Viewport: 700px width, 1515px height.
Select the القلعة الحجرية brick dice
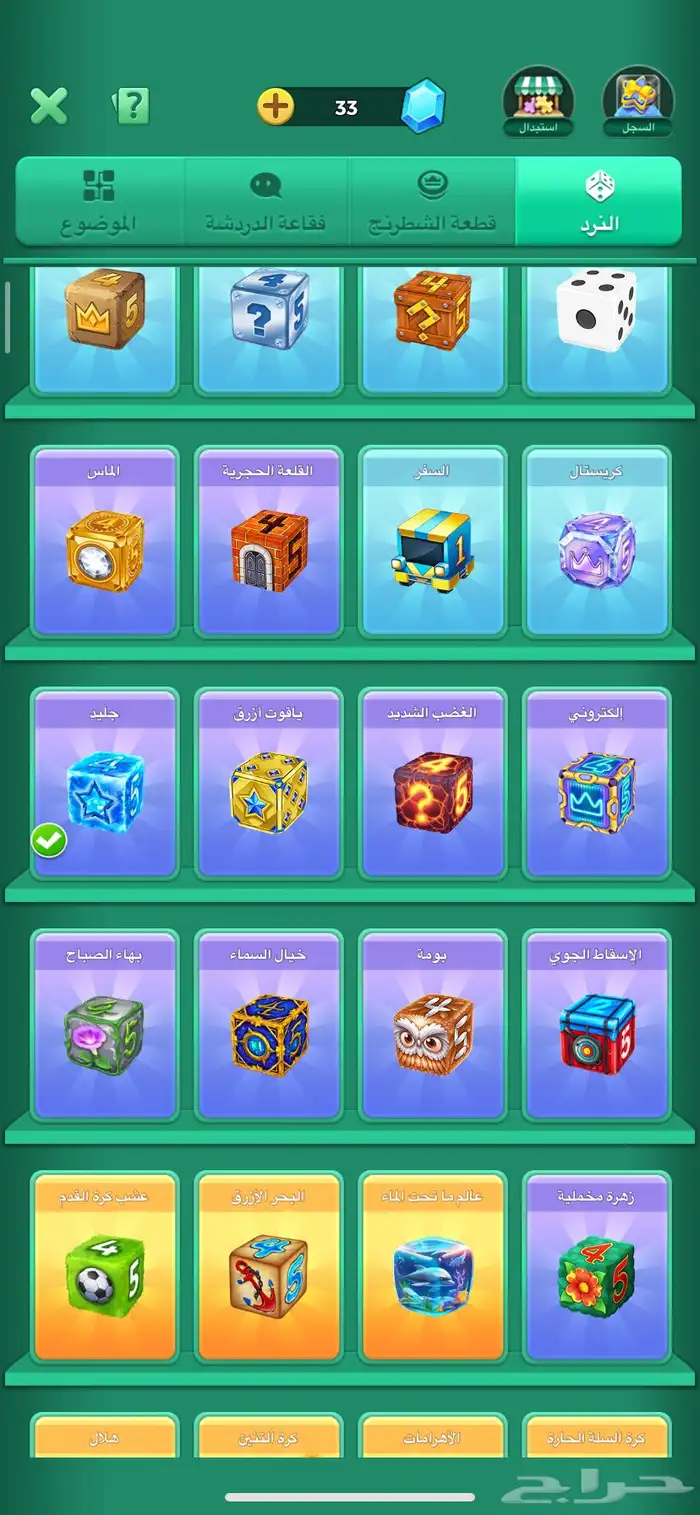pos(268,541)
